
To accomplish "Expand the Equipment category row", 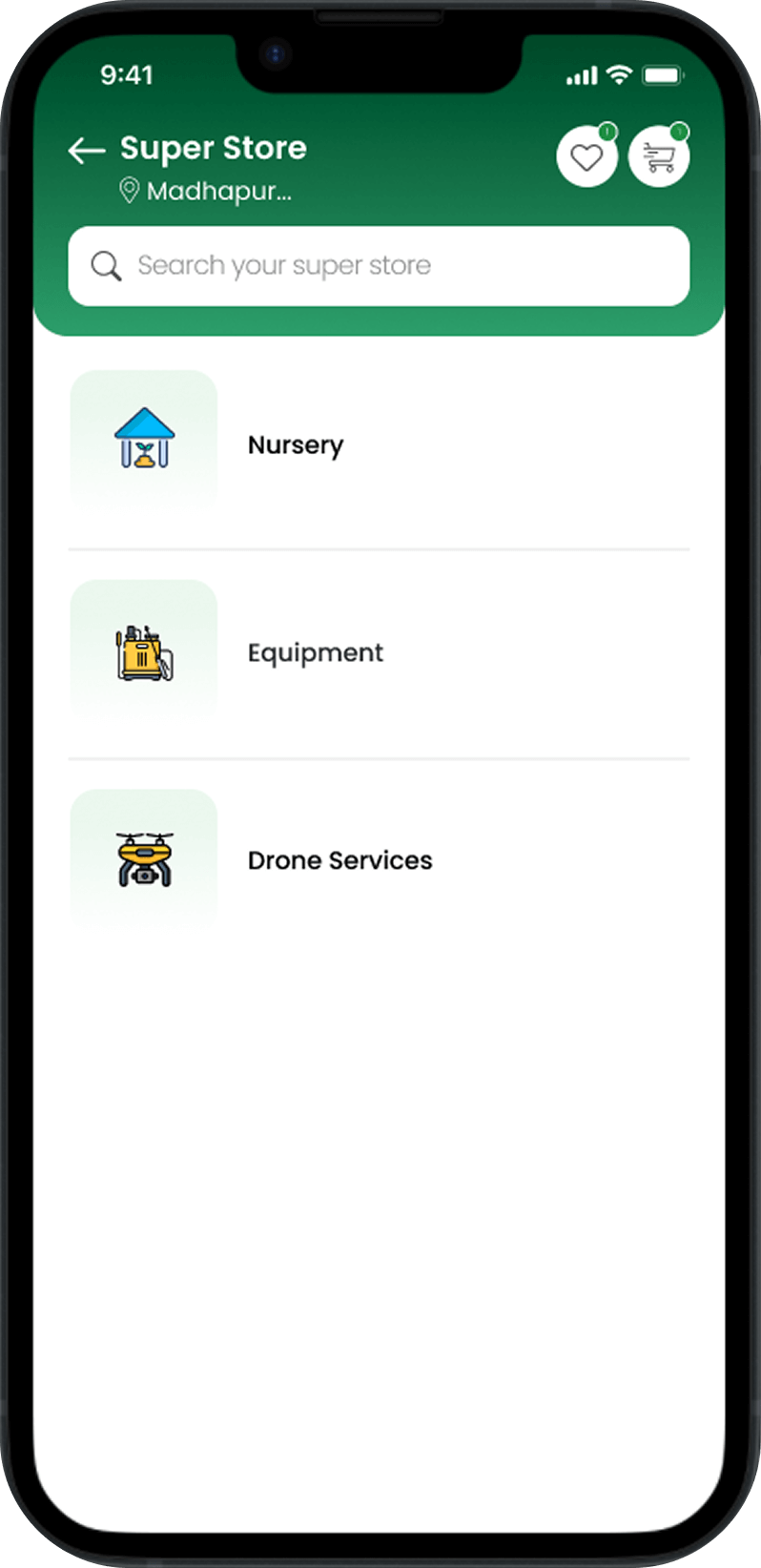I will 380,652.
